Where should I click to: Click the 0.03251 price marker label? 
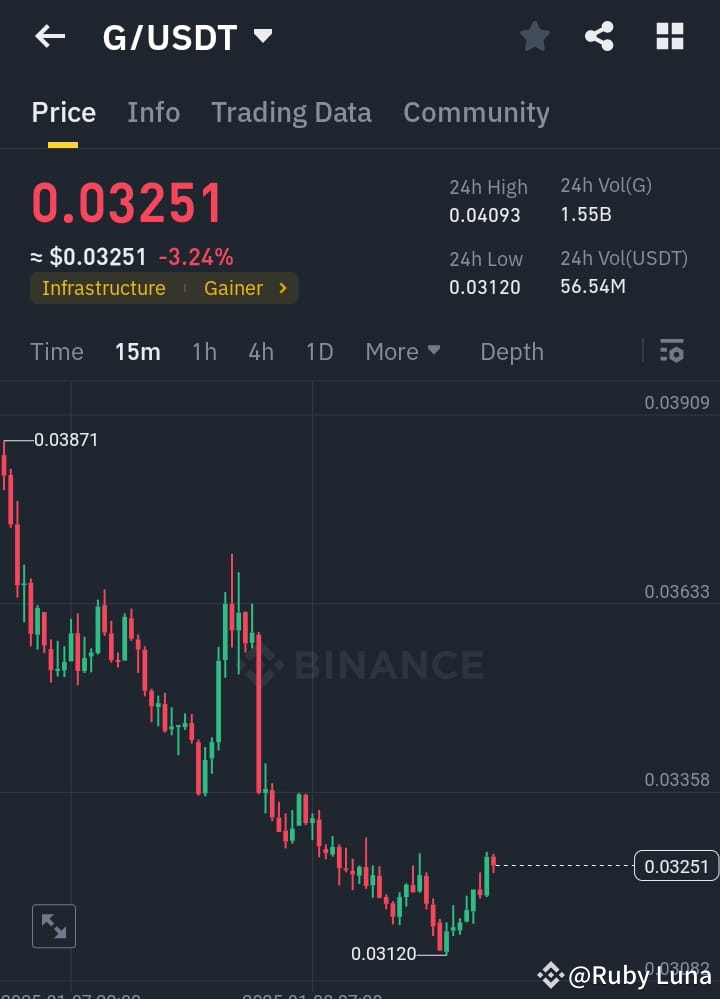(x=675, y=866)
